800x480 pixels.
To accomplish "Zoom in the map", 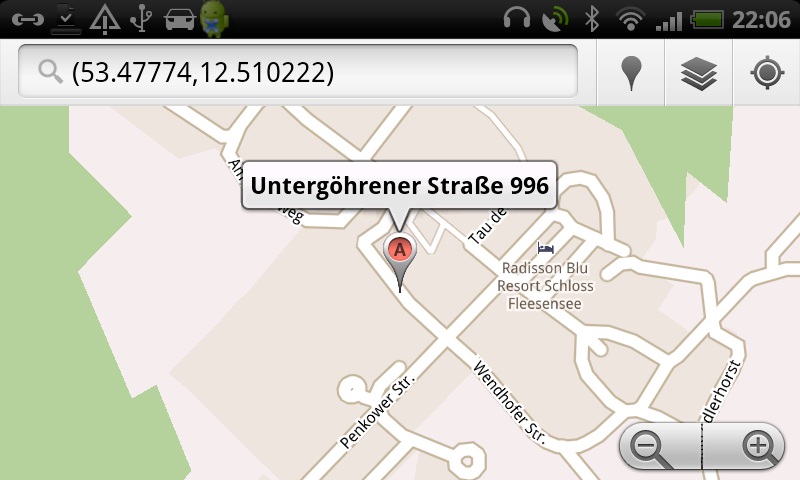I will click(759, 446).
